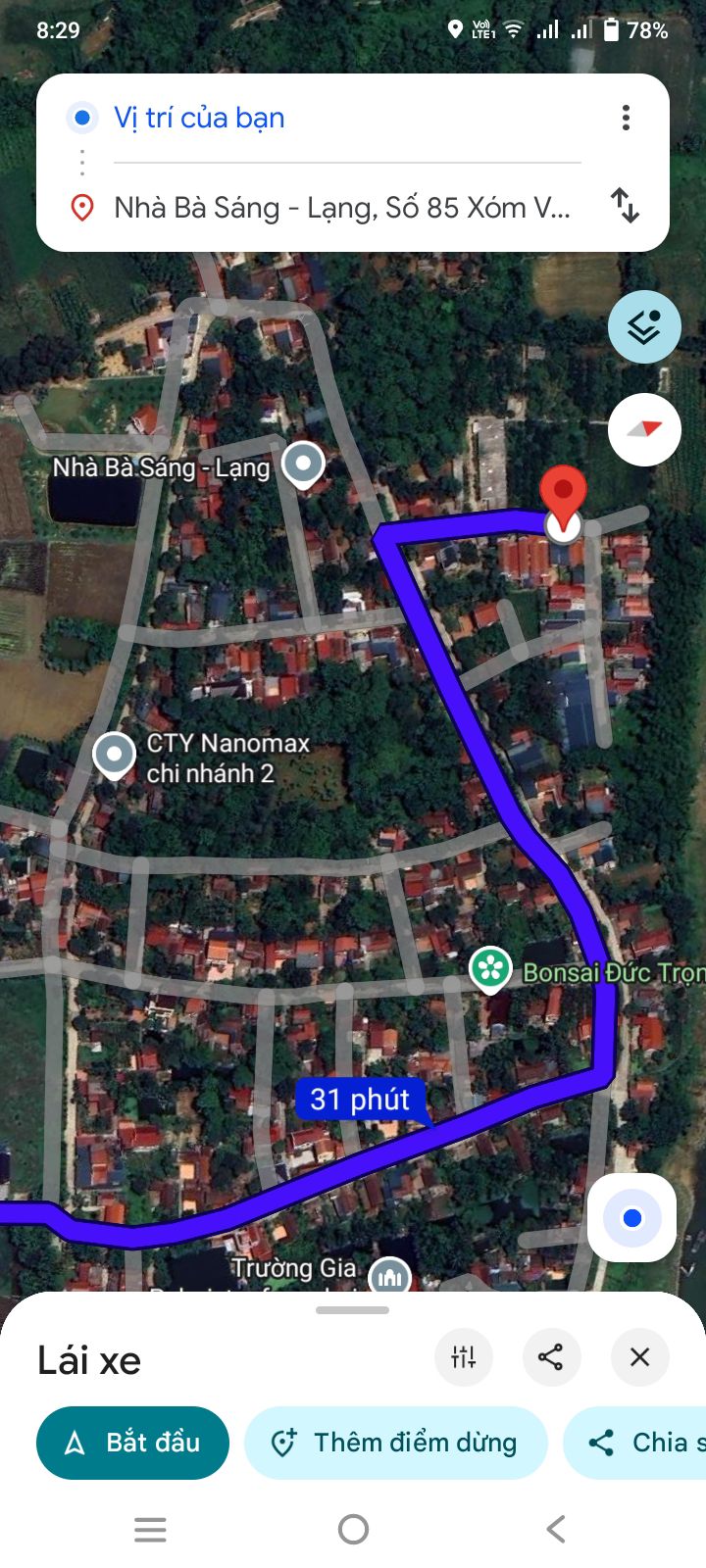Reset map orientation with the compass

pyautogui.click(x=644, y=429)
